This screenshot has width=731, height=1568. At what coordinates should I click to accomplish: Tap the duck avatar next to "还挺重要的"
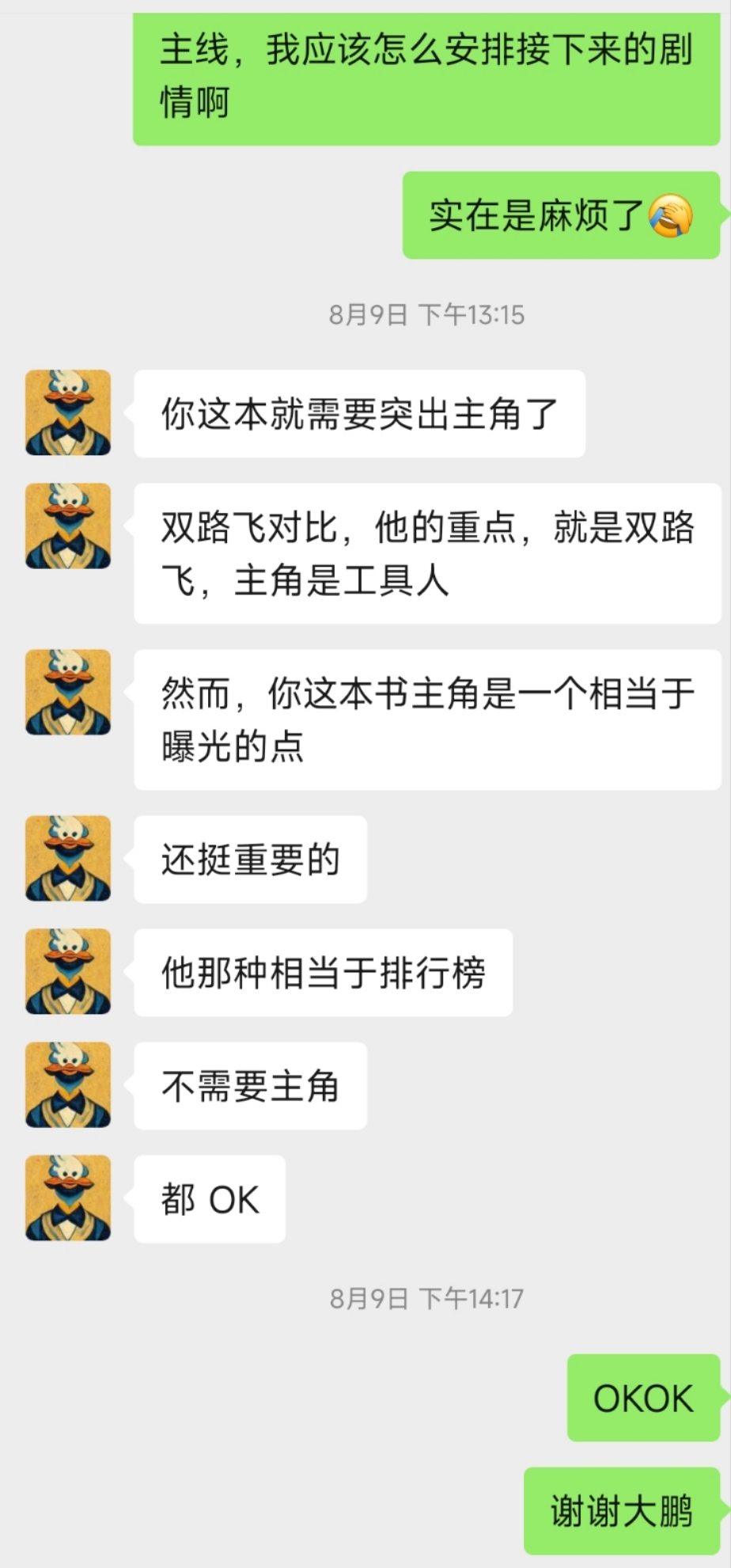[x=68, y=858]
